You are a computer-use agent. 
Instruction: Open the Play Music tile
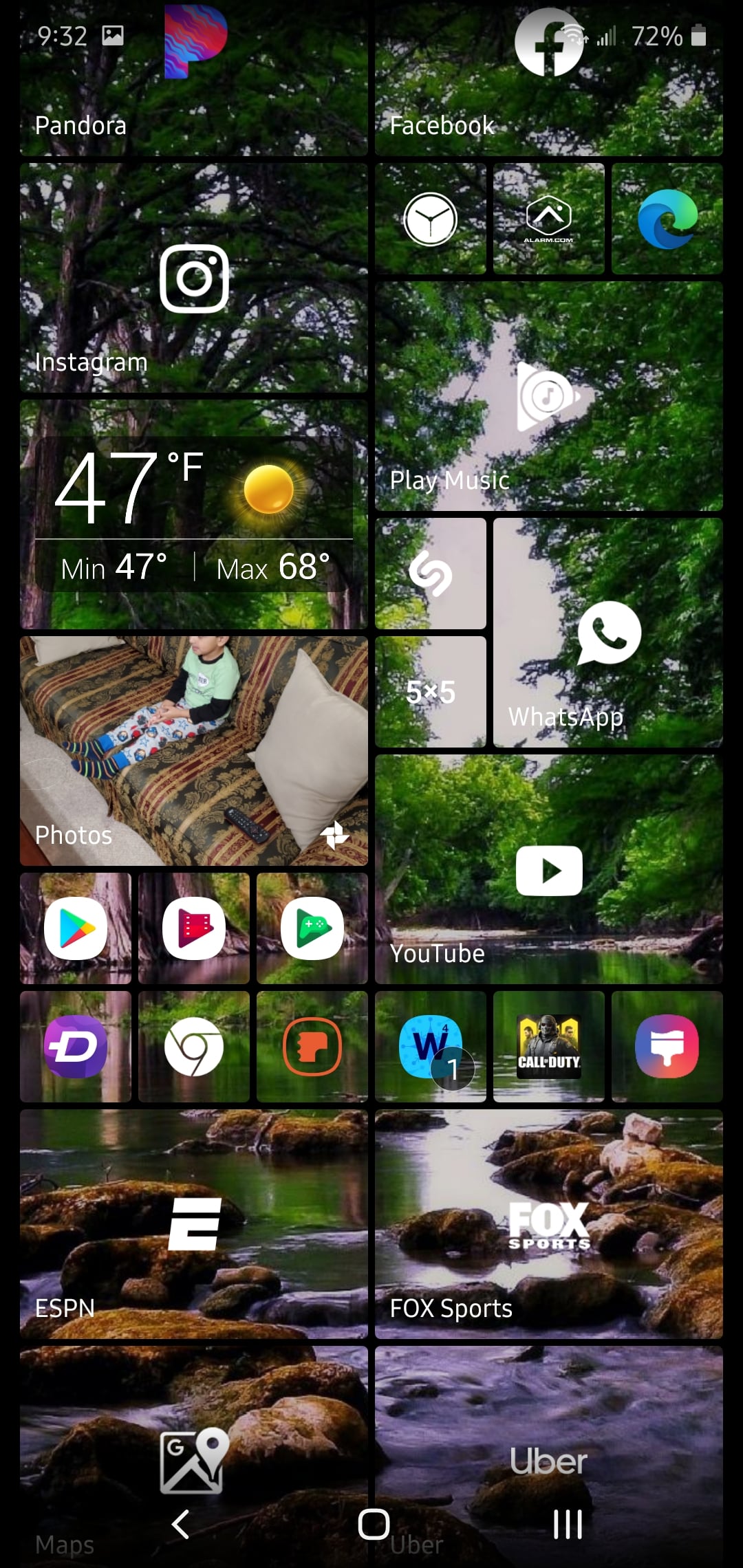(x=548, y=397)
